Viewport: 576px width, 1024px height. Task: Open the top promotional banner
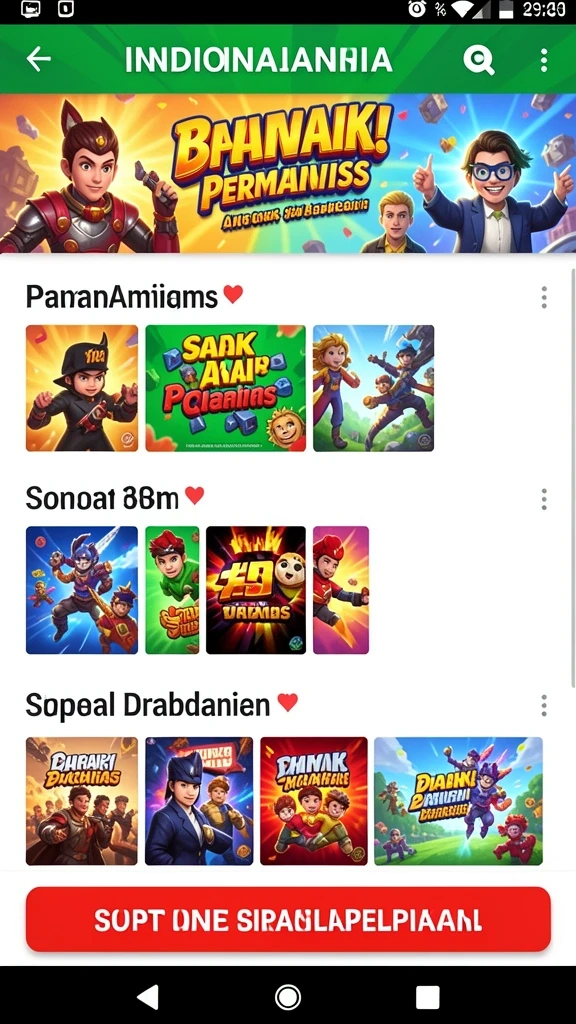[288, 173]
